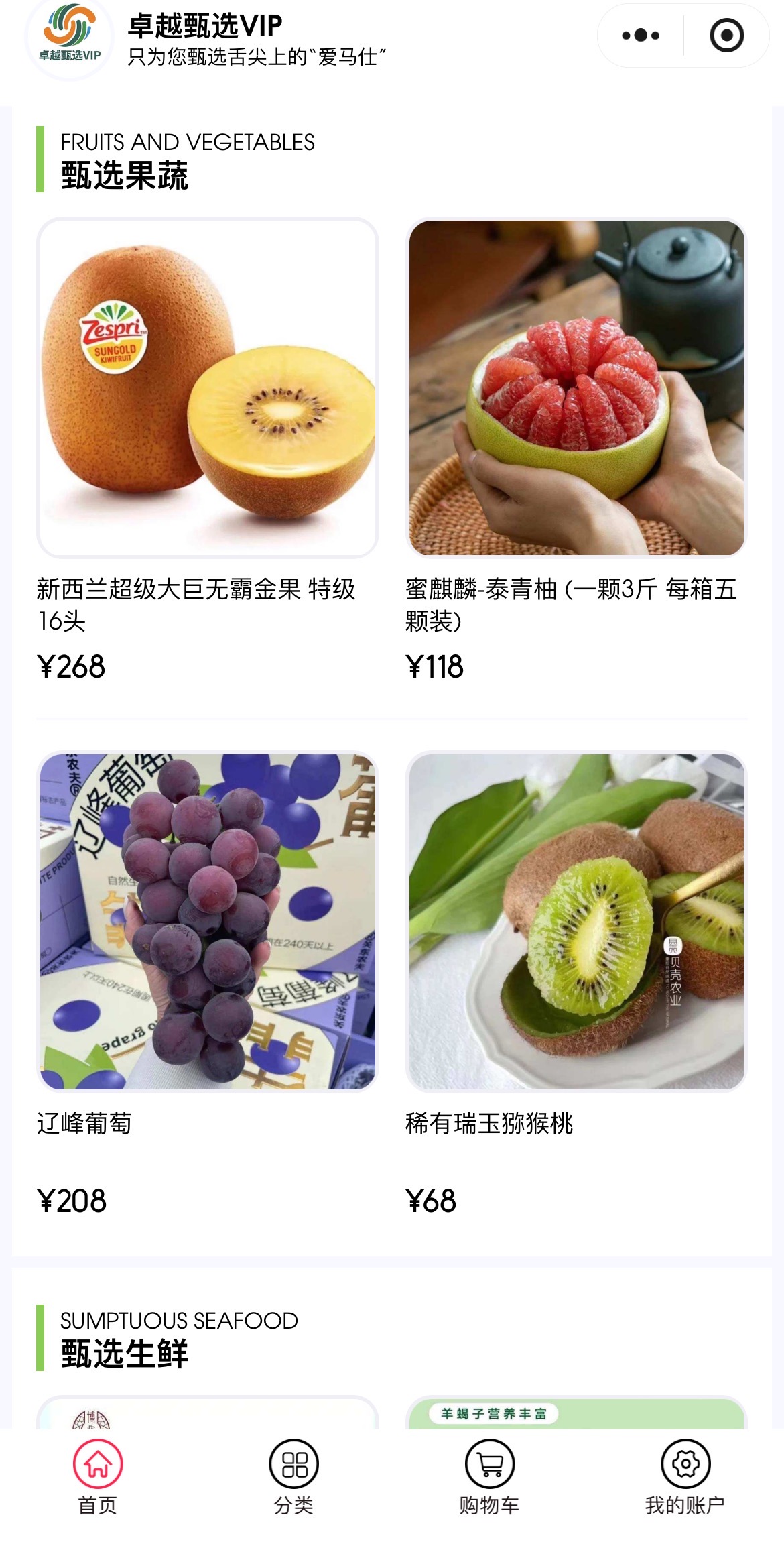Open the mini program more options menu

tap(641, 36)
